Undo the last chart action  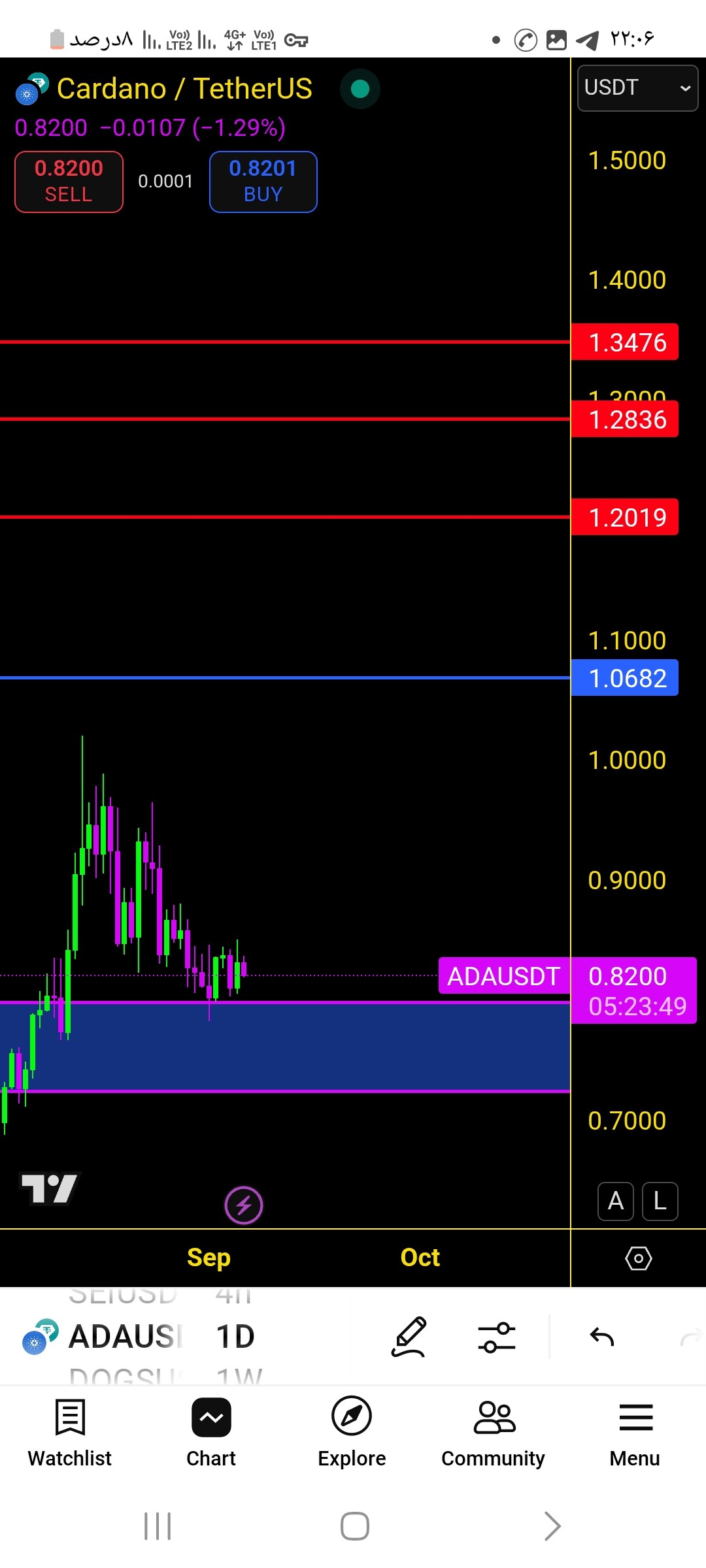602,1337
